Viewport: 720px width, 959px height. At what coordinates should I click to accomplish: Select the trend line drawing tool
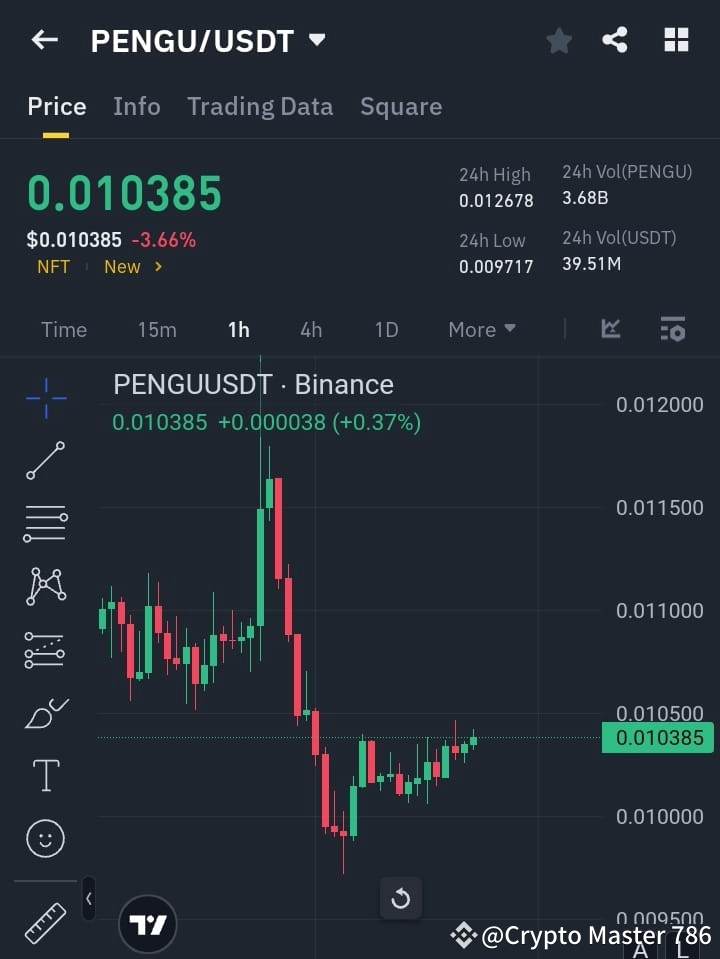(45, 461)
